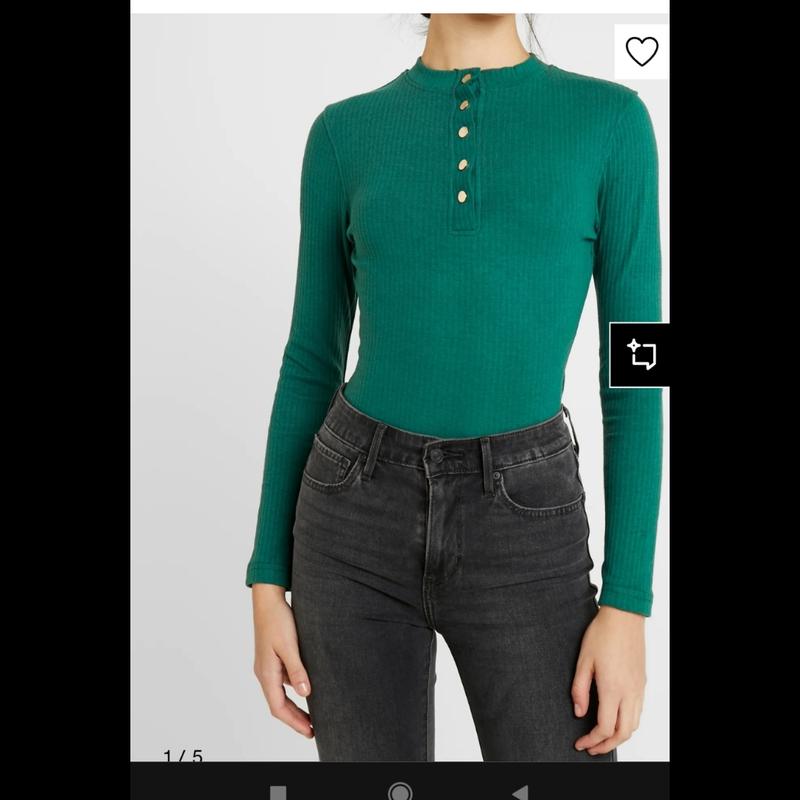The height and width of the screenshot is (800, 800).
Task: Add the green top to wishlist
Action: (641, 51)
